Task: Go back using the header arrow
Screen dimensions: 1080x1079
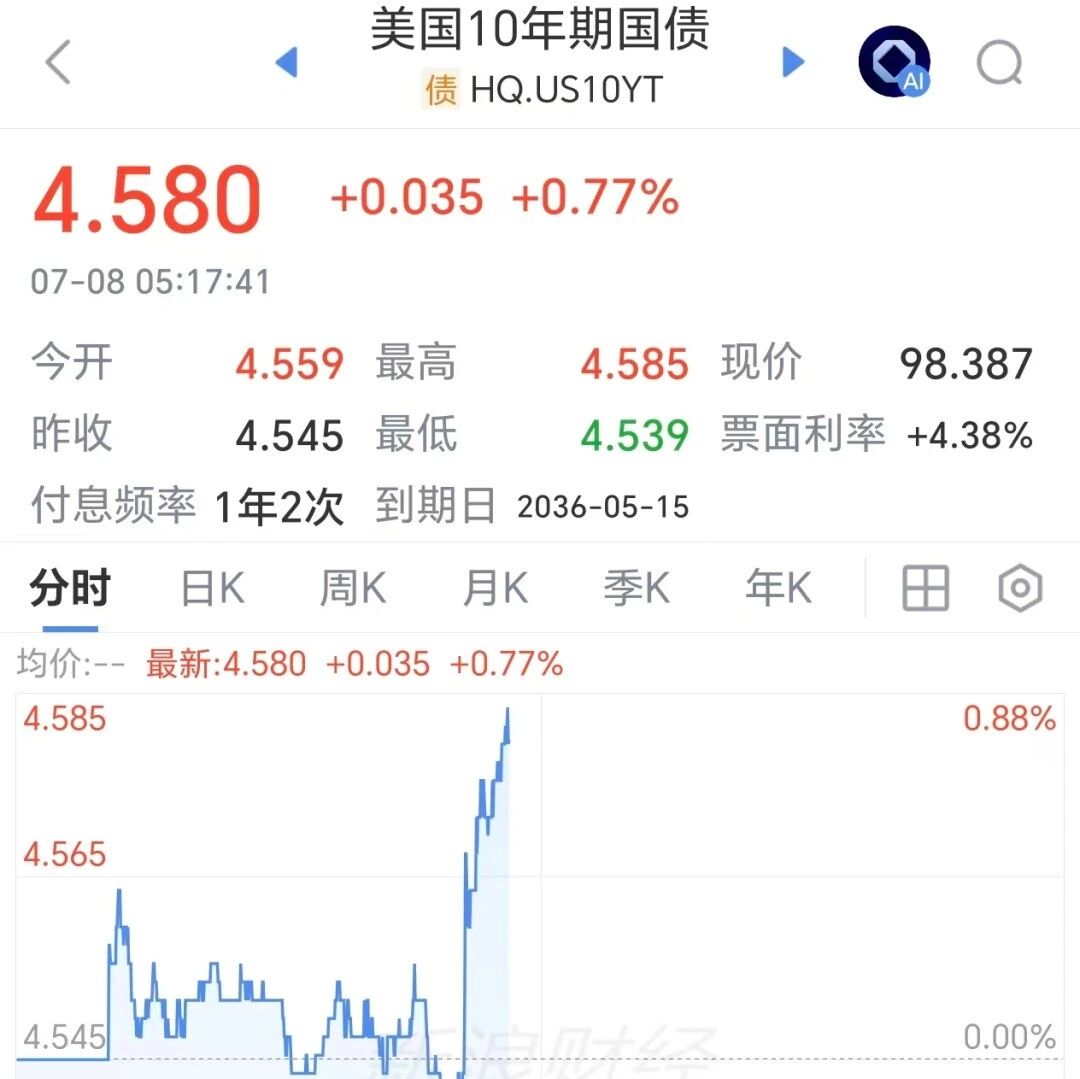Action: [x=58, y=62]
